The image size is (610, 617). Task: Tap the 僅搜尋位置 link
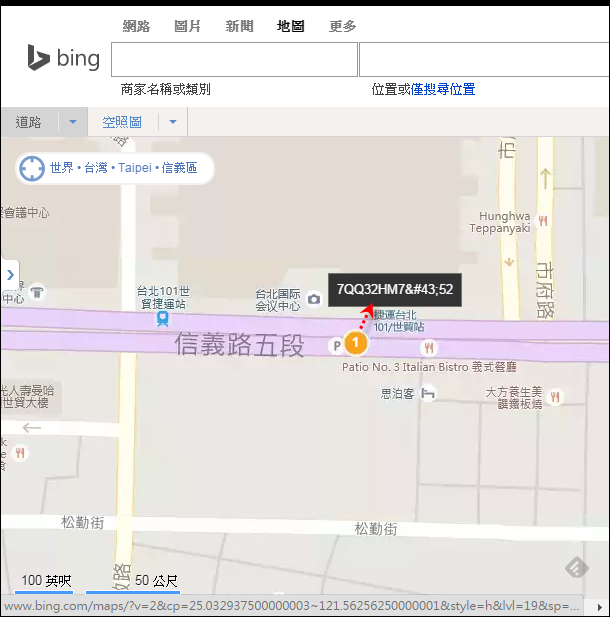tap(443, 89)
